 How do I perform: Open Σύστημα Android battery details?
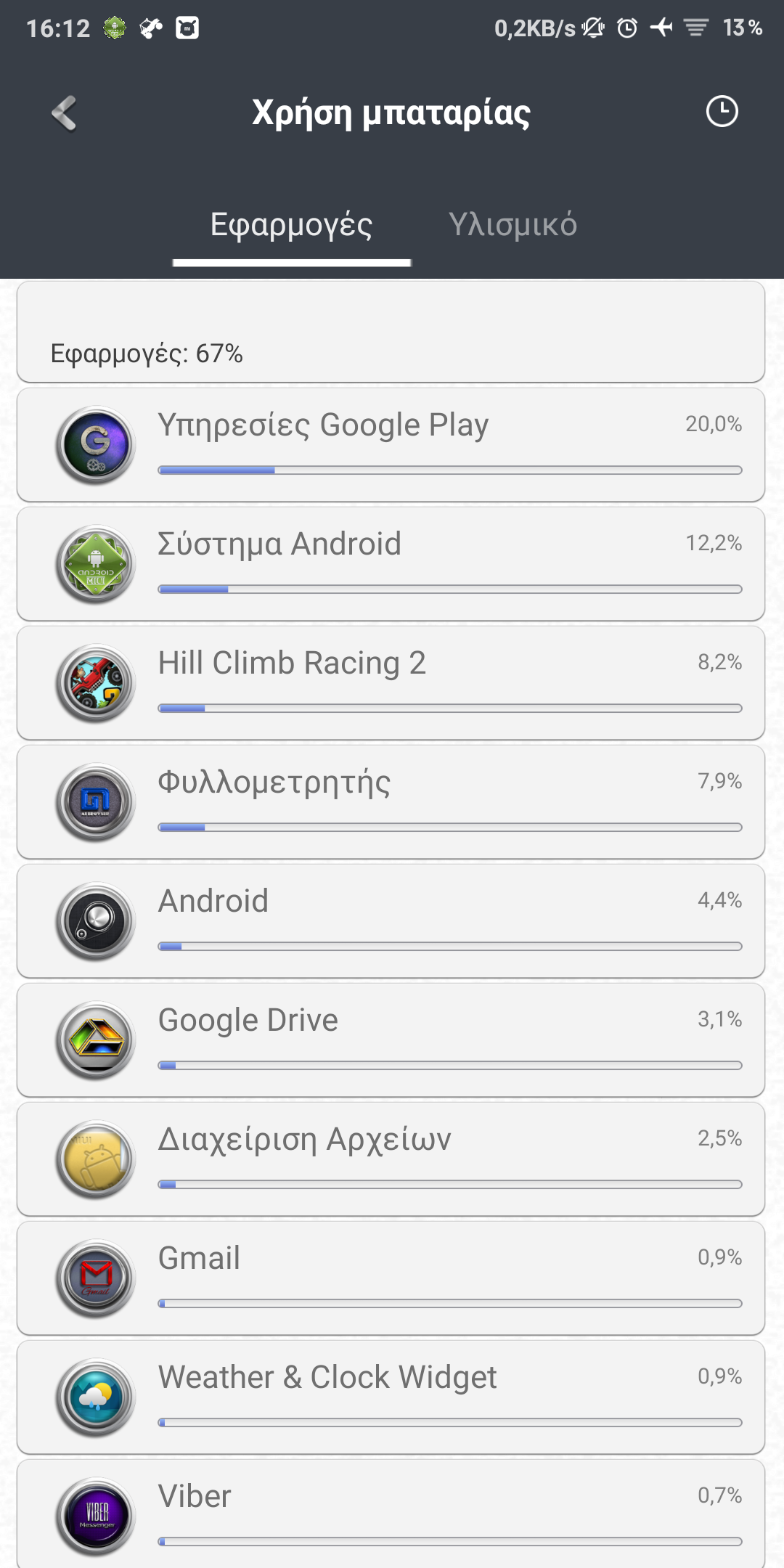[391, 564]
